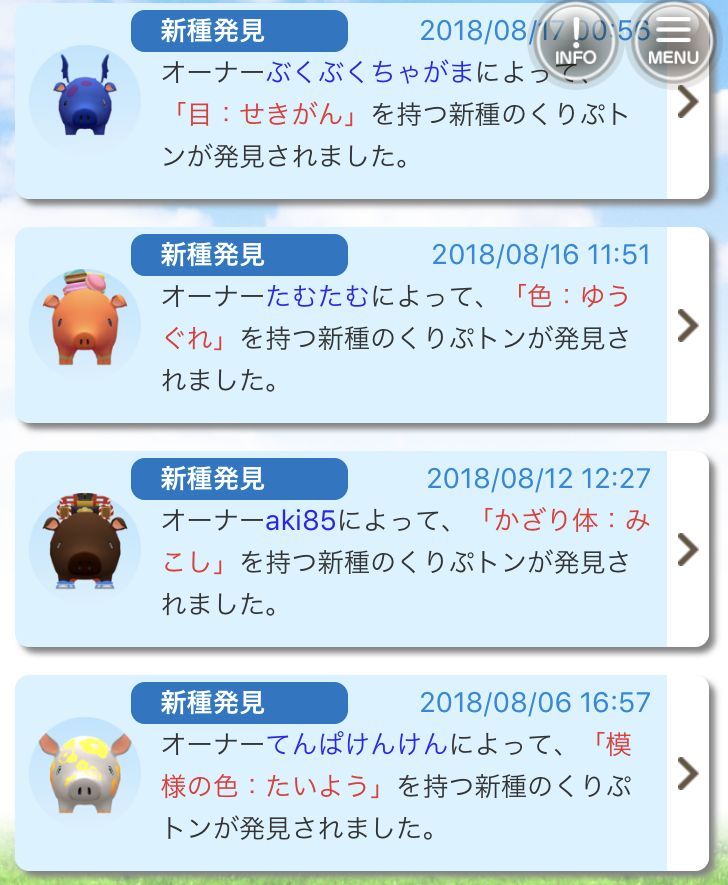View owner てんぱけんけん's profile
Viewport: 728px width, 885px height.
coord(357,744)
